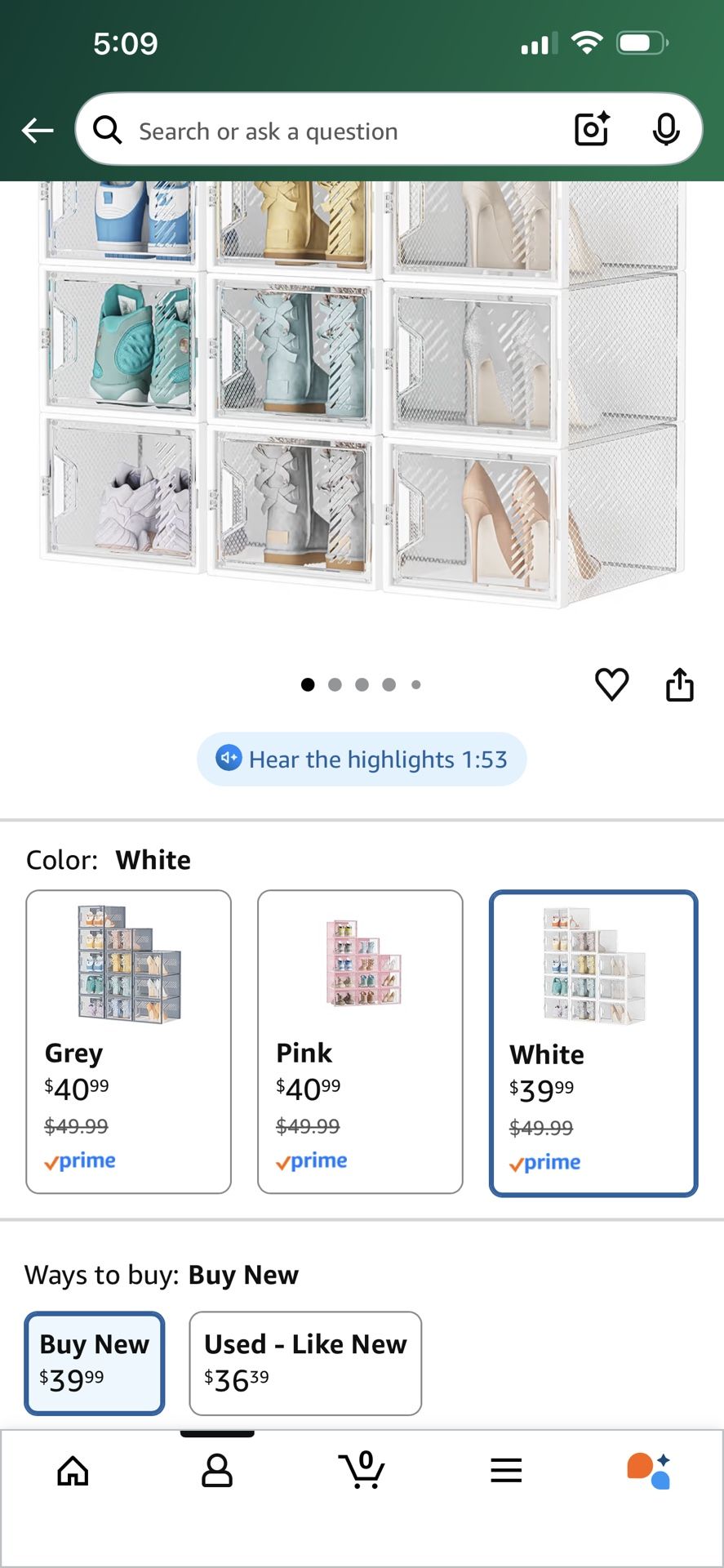Screen dimensions: 724x1568
Task: Play Hear the highlights audio
Action: 362,759
